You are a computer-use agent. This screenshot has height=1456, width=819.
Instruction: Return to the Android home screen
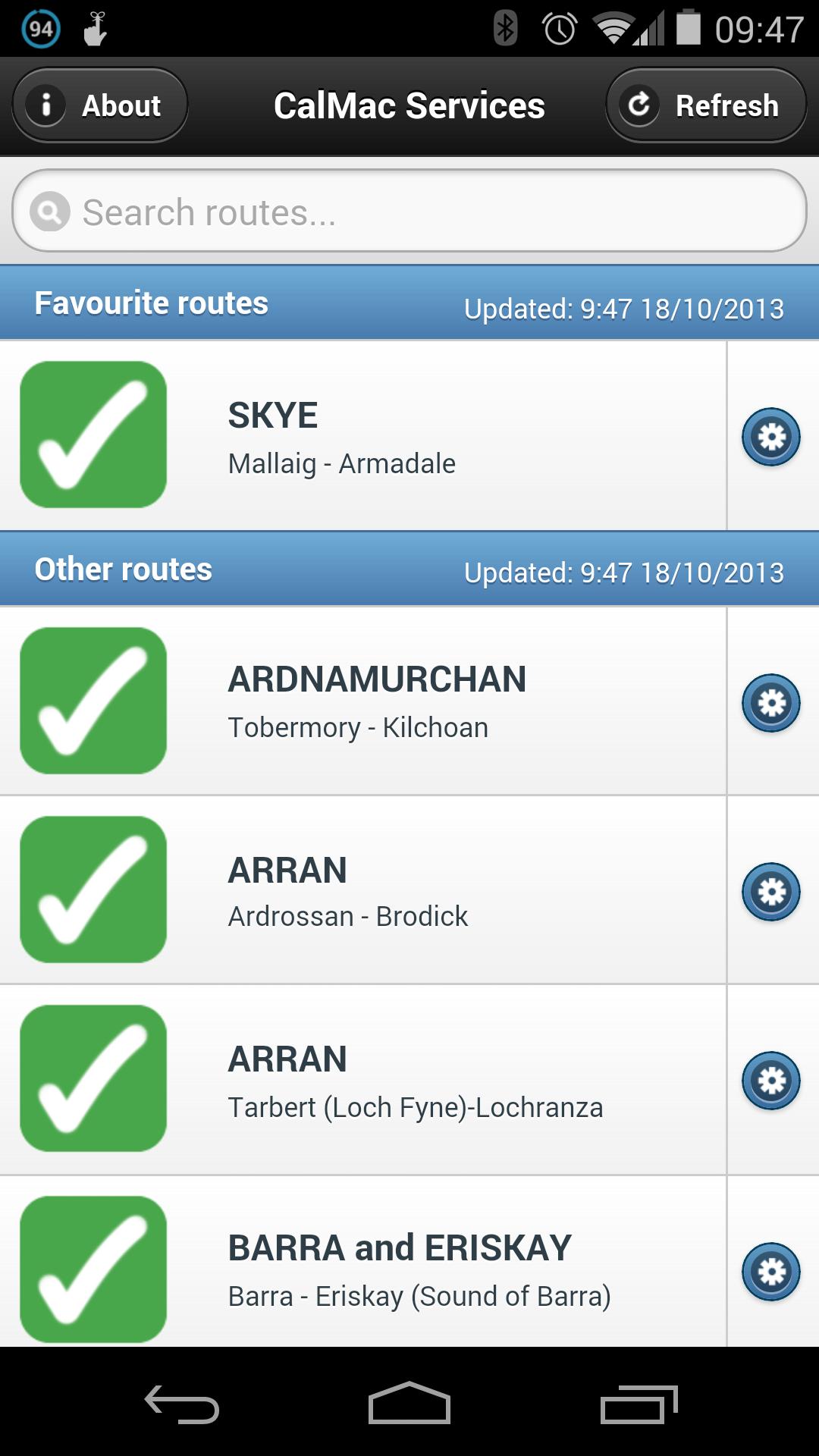[409, 1404]
